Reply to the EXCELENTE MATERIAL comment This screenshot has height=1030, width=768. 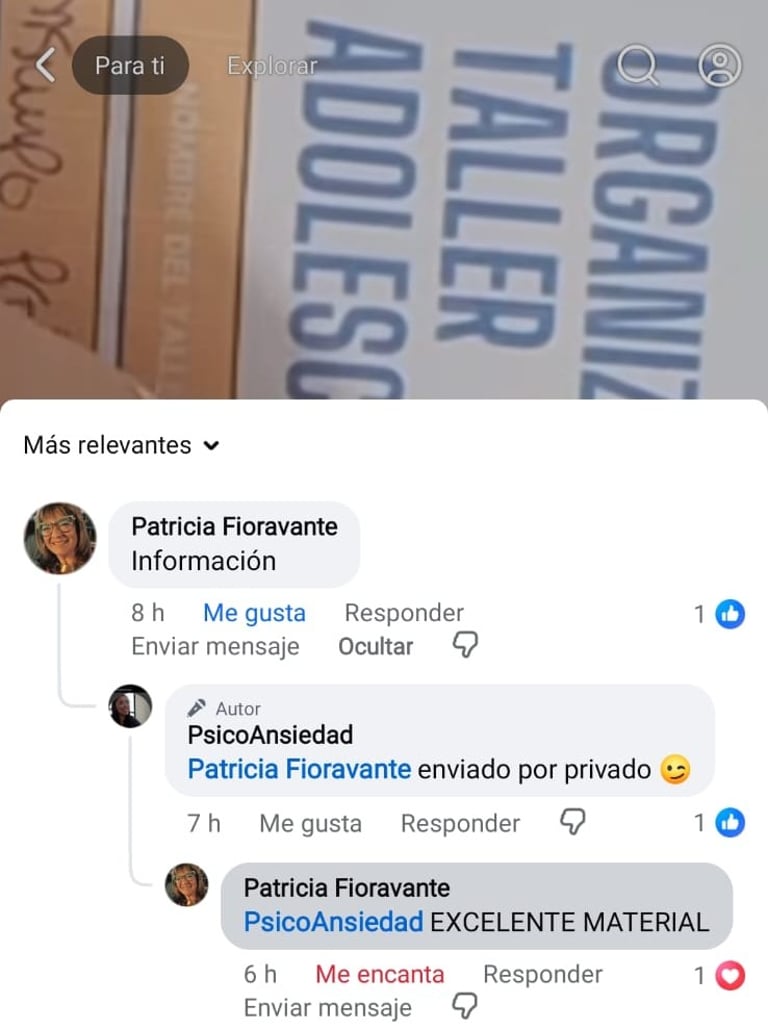click(542, 975)
